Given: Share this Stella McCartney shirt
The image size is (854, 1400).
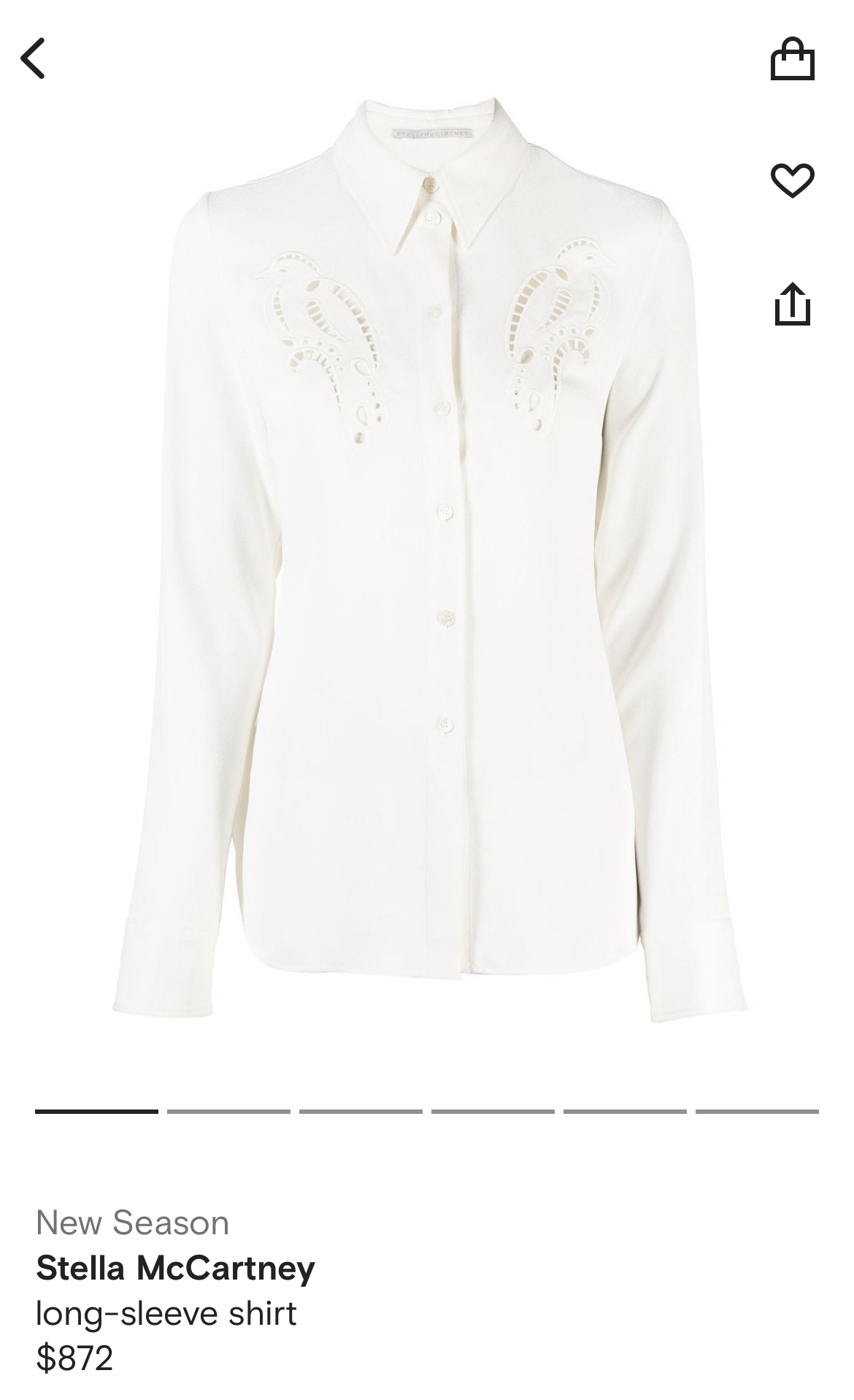Looking at the screenshot, I should click(x=792, y=303).
